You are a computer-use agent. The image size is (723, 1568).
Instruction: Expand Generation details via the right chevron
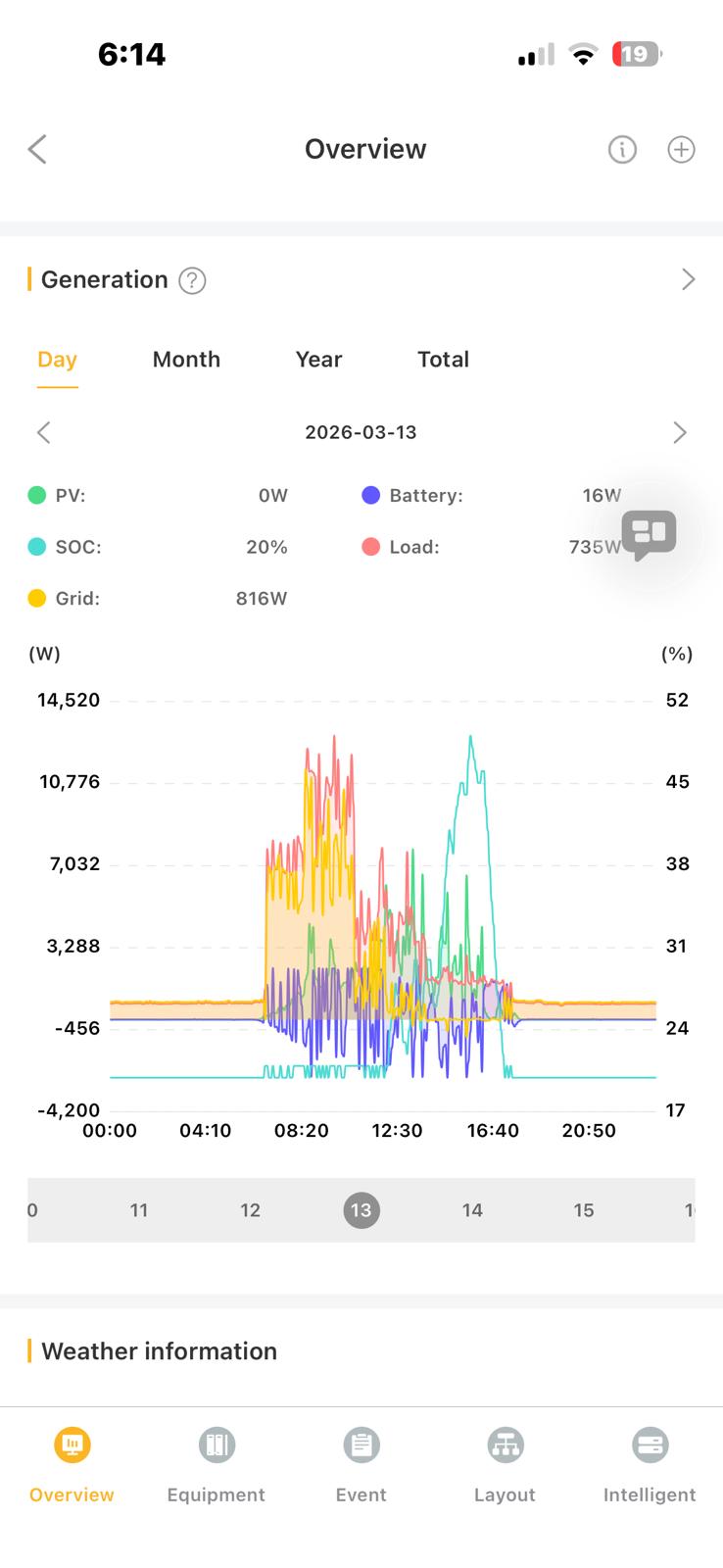click(688, 279)
